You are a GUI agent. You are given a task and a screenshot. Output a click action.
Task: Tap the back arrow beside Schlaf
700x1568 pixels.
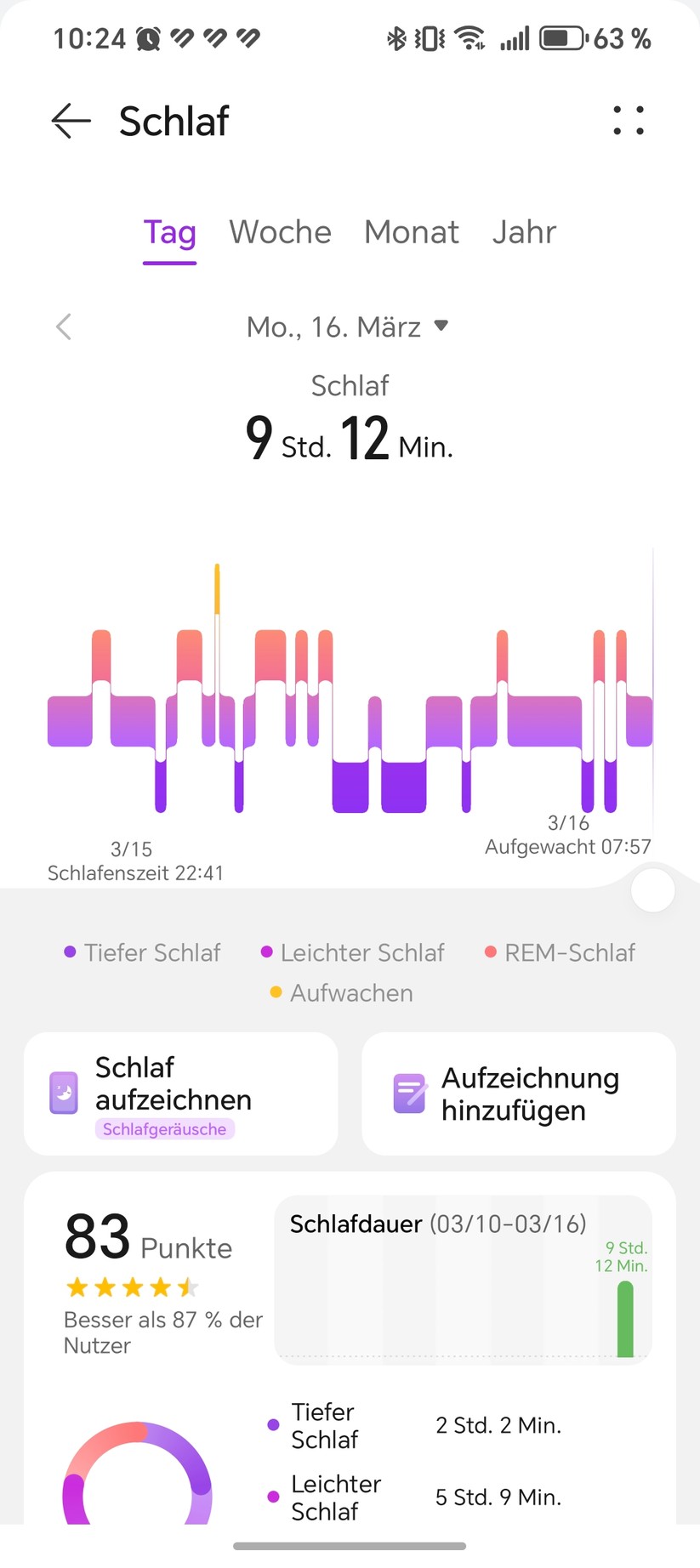pos(70,122)
